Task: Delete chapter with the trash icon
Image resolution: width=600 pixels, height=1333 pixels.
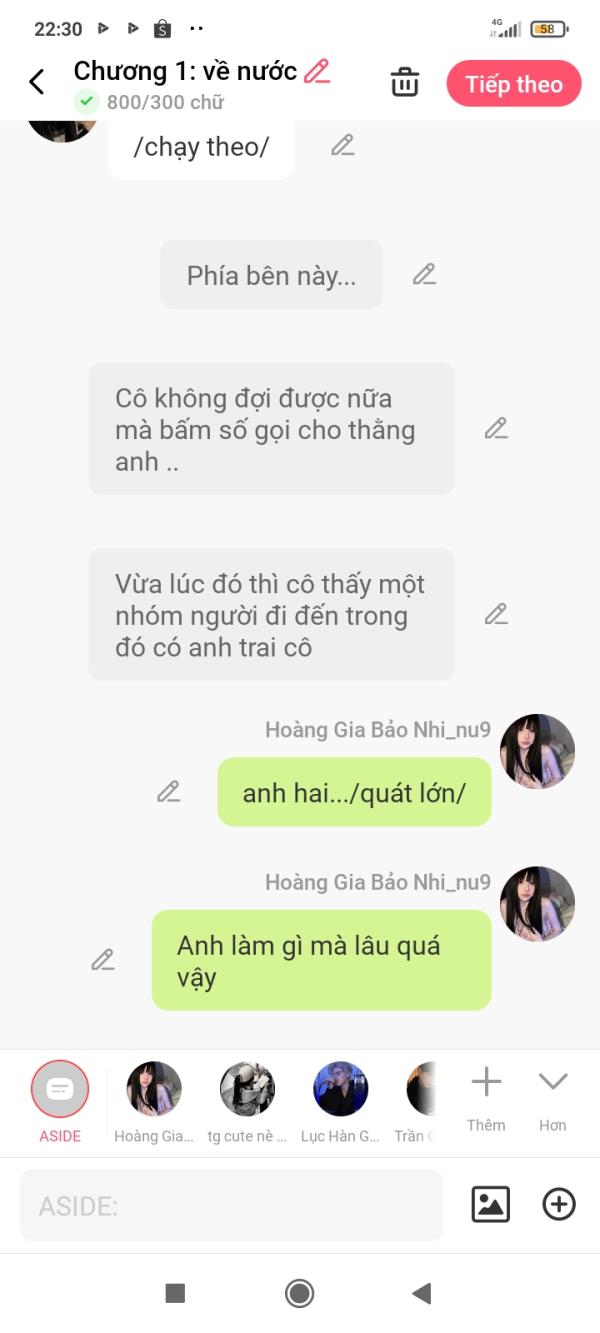Action: 404,83
